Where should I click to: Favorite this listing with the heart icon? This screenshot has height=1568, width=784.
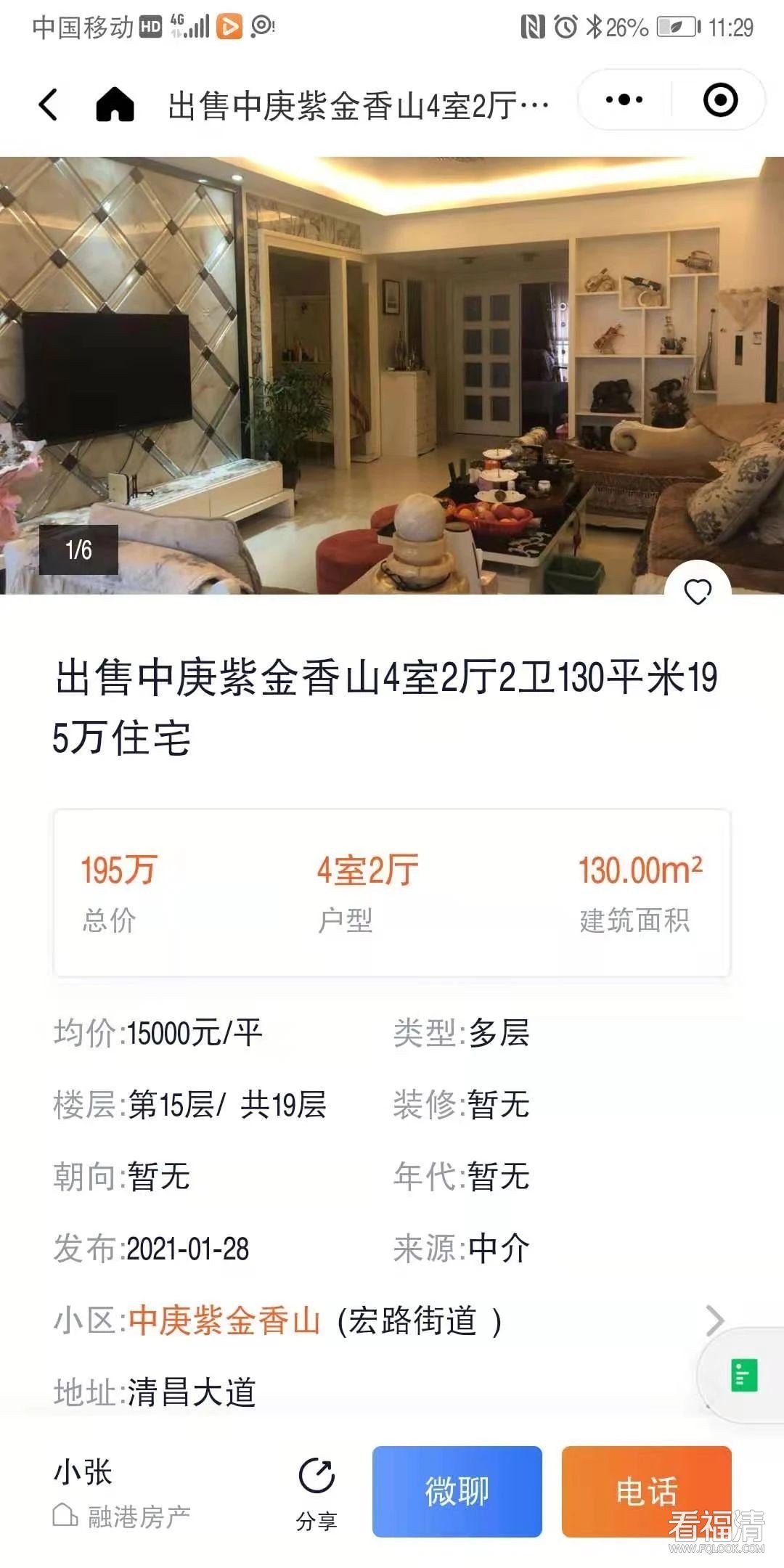(x=698, y=592)
